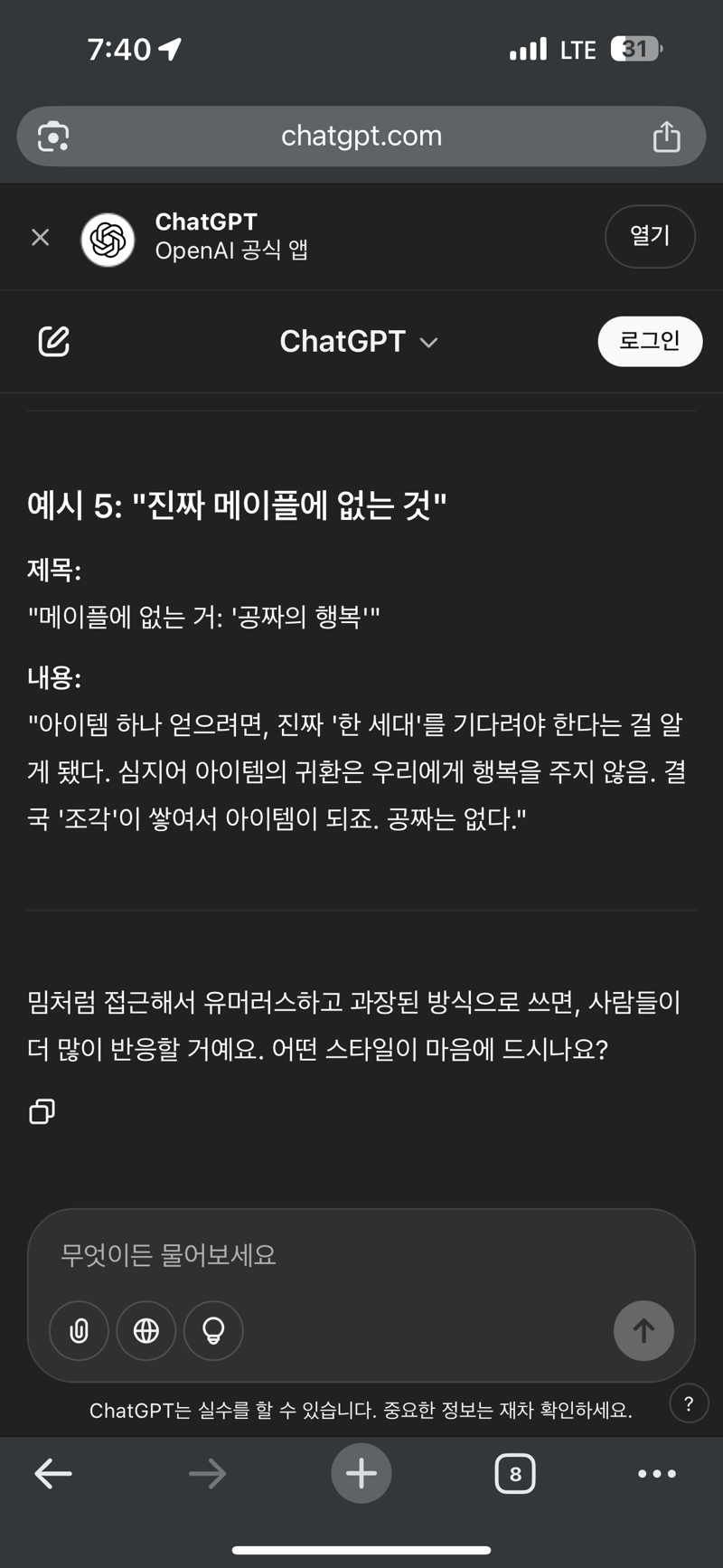Viewport: 723px width, 1568px height.
Task: Tap 열기 to open the ChatGPT app
Action: [x=650, y=237]
